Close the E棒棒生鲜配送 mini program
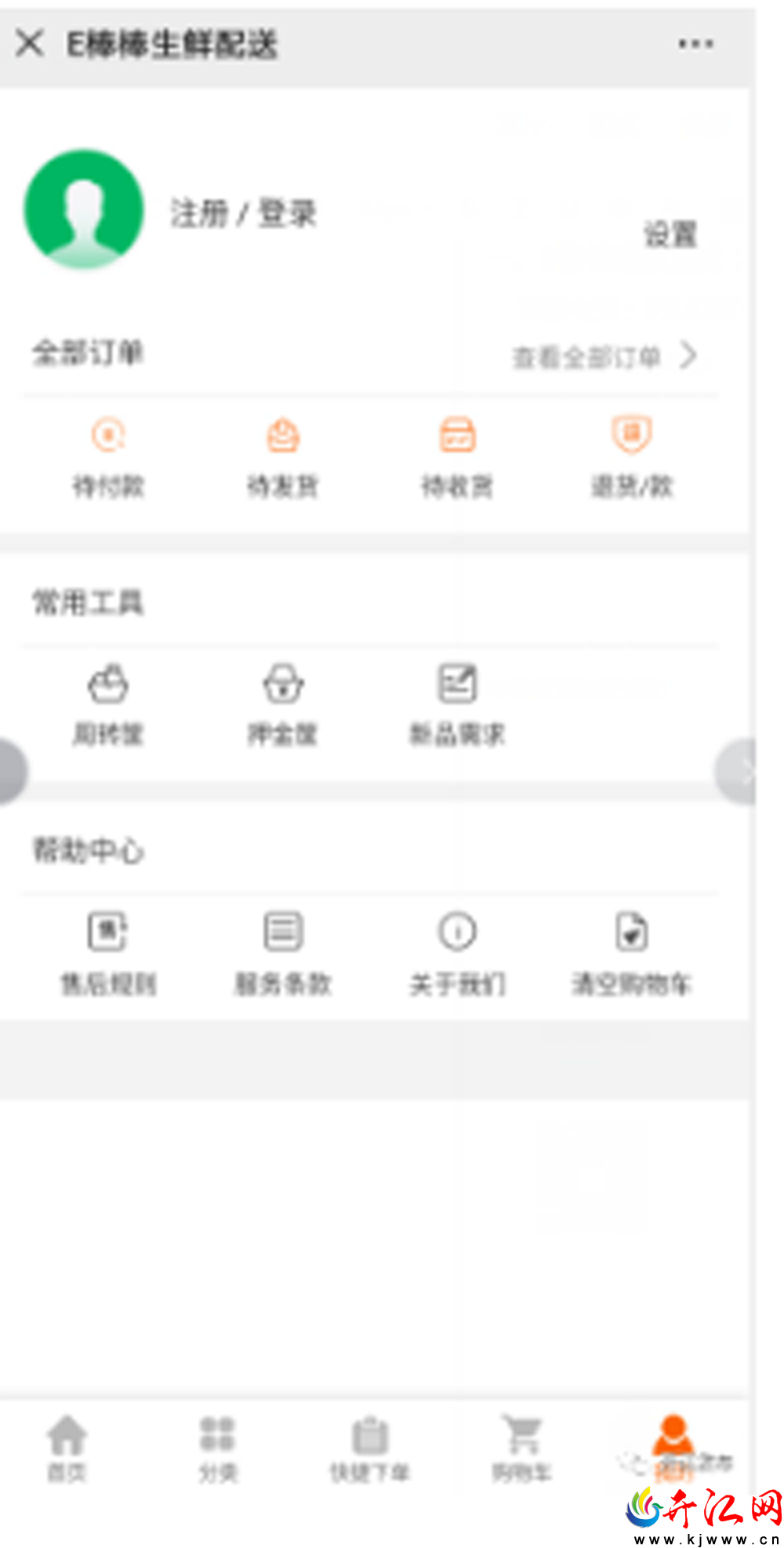Image resolution: width=784 pixels, height=1548 pixels. tap(30, 43)
